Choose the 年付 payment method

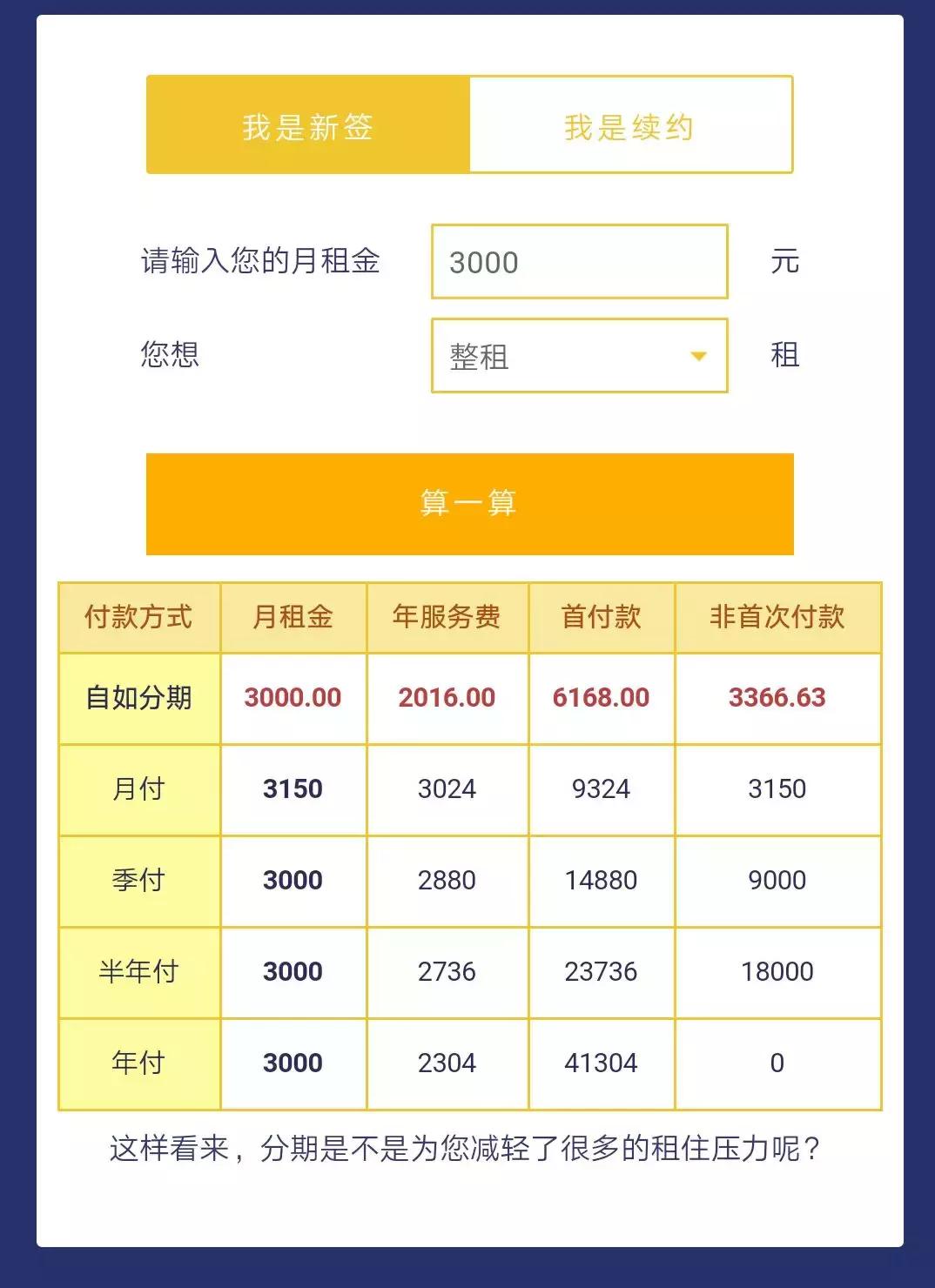138,1063
